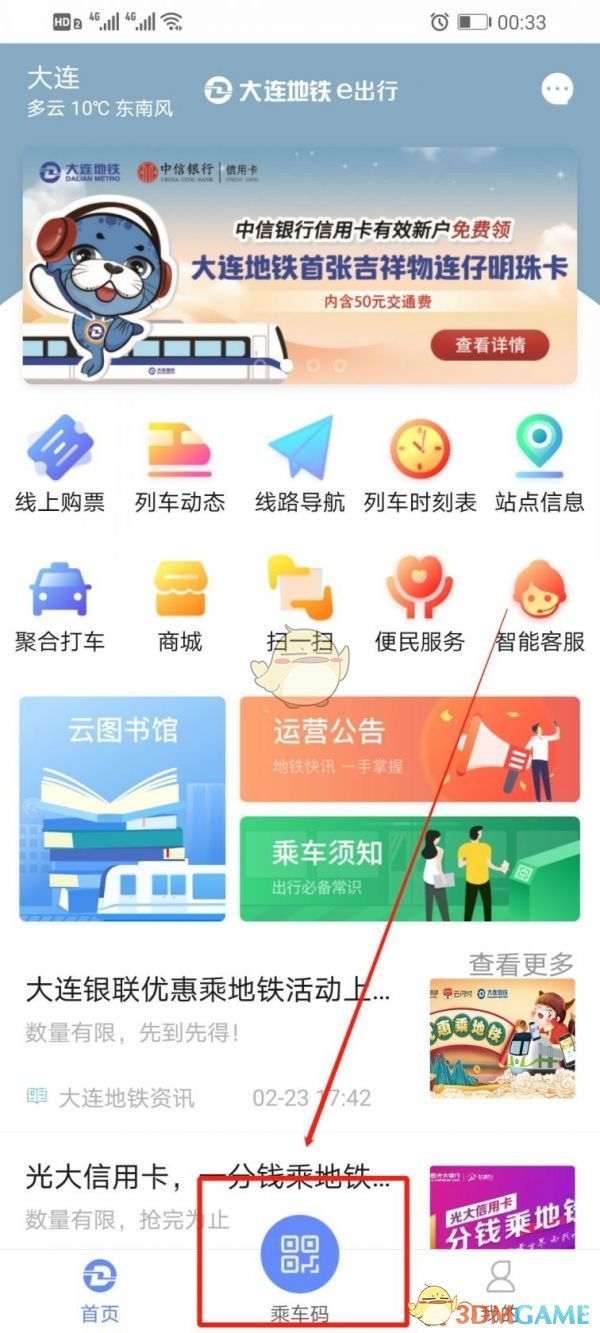Open 线上购票 online ticketing
The height and width of the screenshot is (1333, 600).
pos(60,464)
